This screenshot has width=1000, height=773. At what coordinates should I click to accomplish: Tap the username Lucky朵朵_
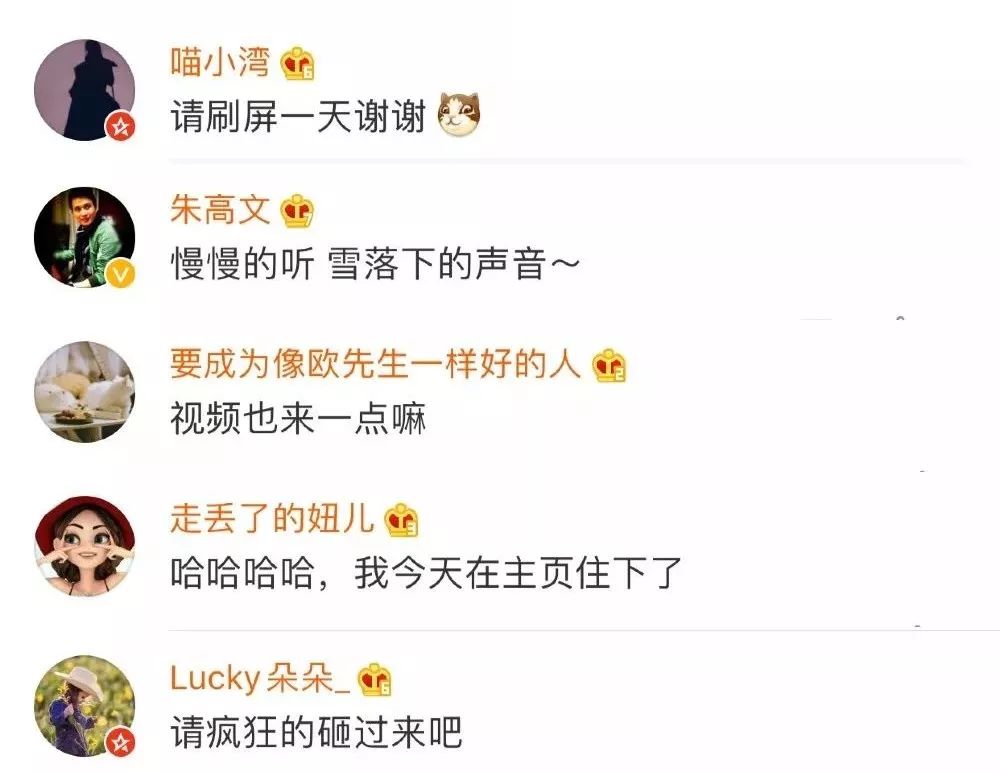[x=260, y=678]
